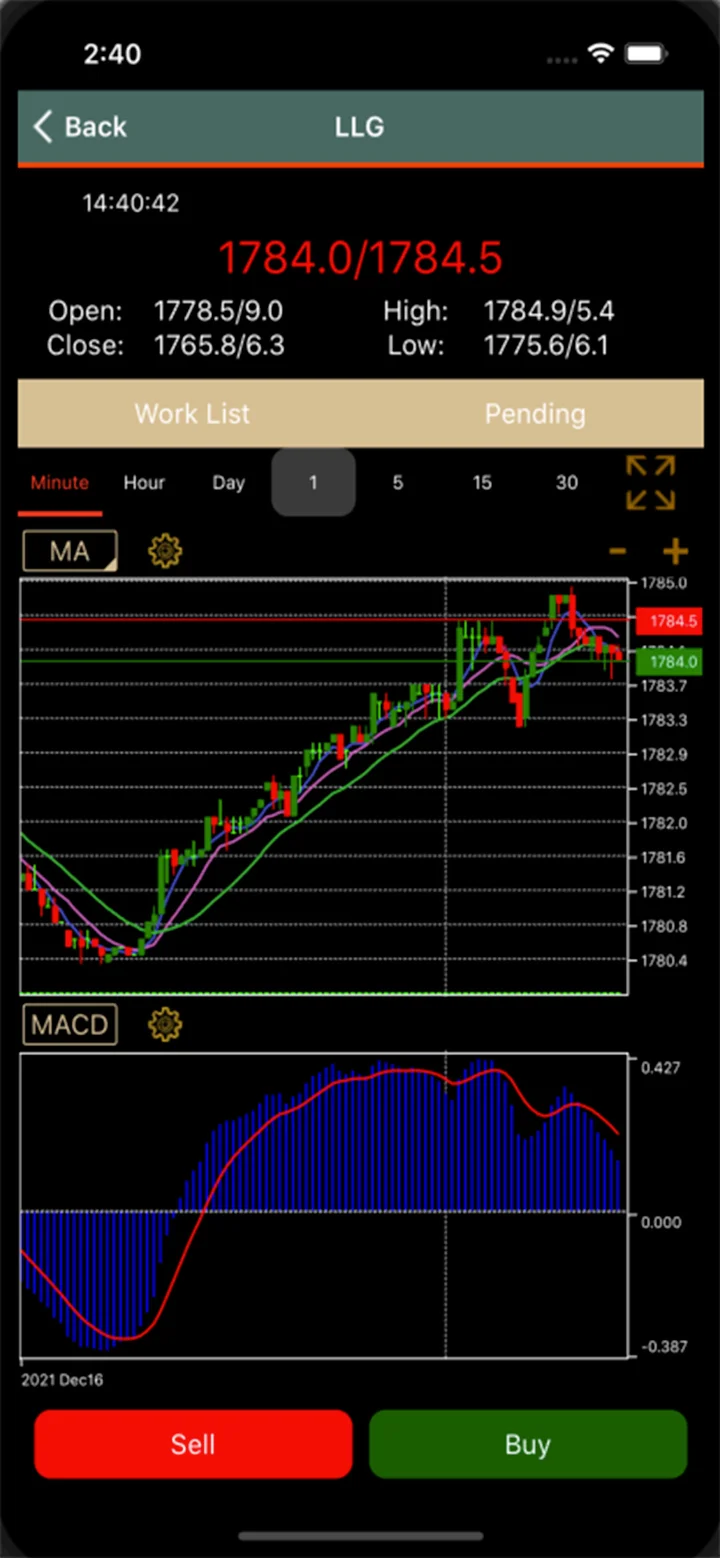
Task: Open MACD settings gear
Action: [x=165, y=1025]
